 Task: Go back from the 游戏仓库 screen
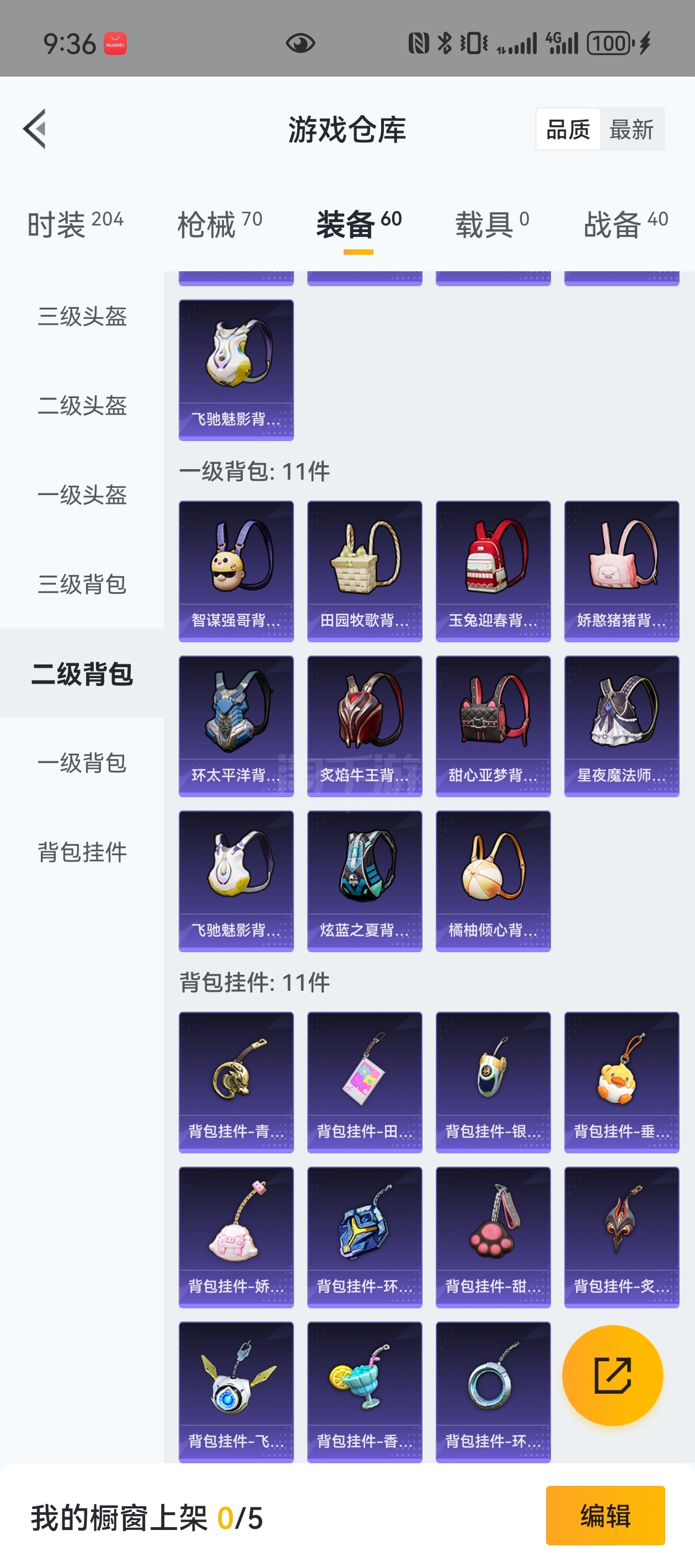(35, 128)
